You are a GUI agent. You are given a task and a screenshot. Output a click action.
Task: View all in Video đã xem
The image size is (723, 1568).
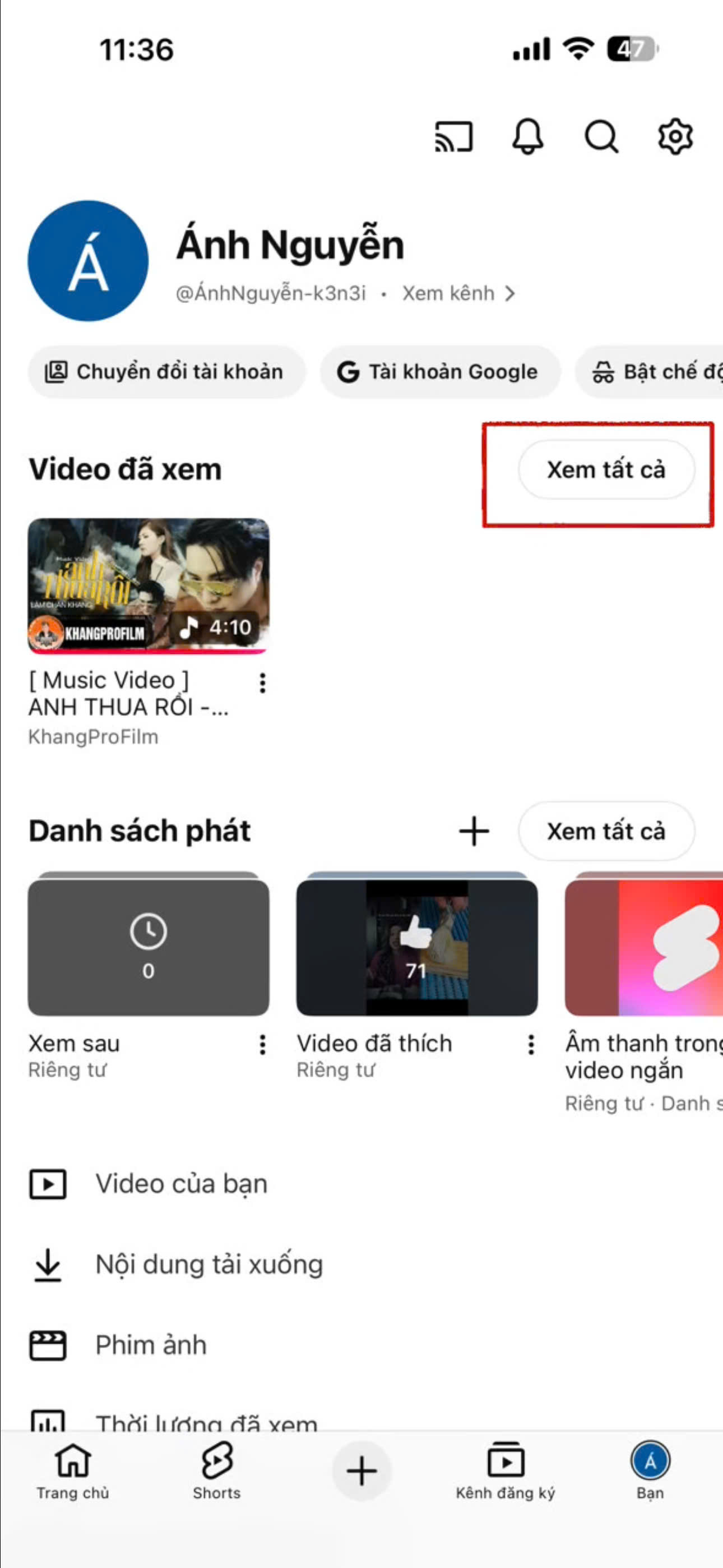click(x=605, y=470)
